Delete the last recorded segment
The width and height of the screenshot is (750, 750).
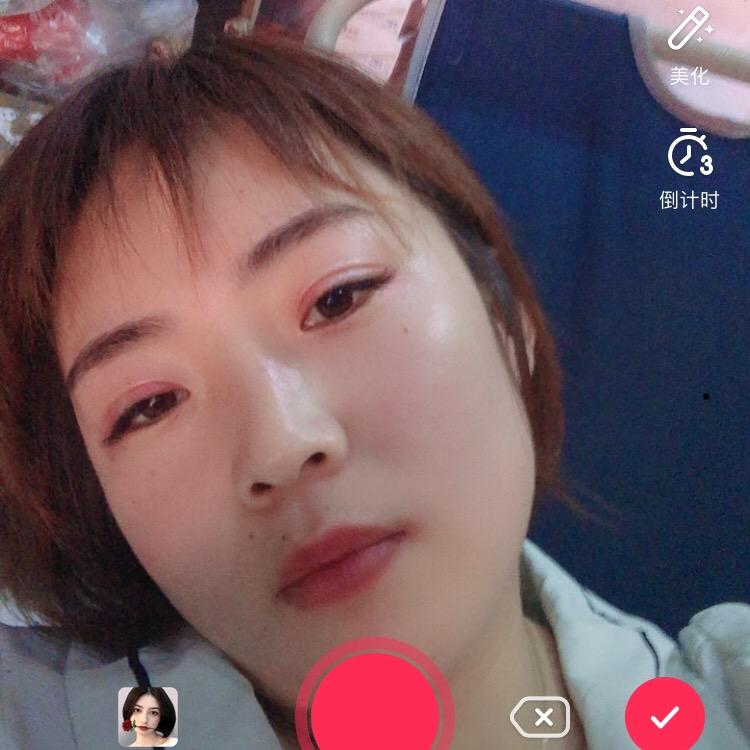coord(541,717)
